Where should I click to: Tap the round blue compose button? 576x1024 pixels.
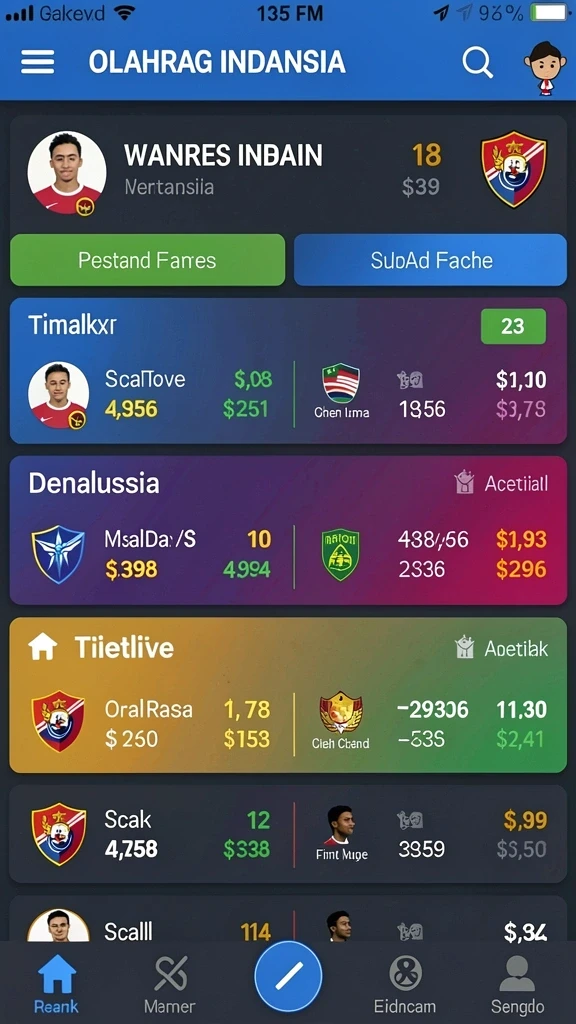(288, 976)
